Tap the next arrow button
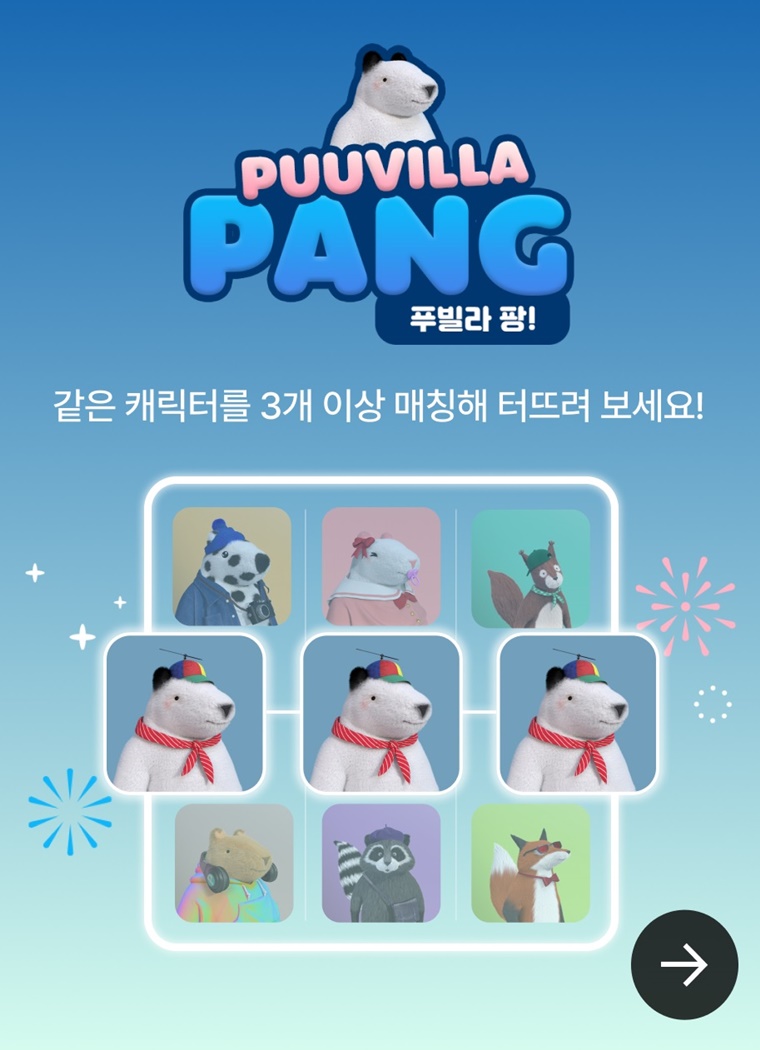760x1050 pixels. pyautogui.click(x=684, y=964)
